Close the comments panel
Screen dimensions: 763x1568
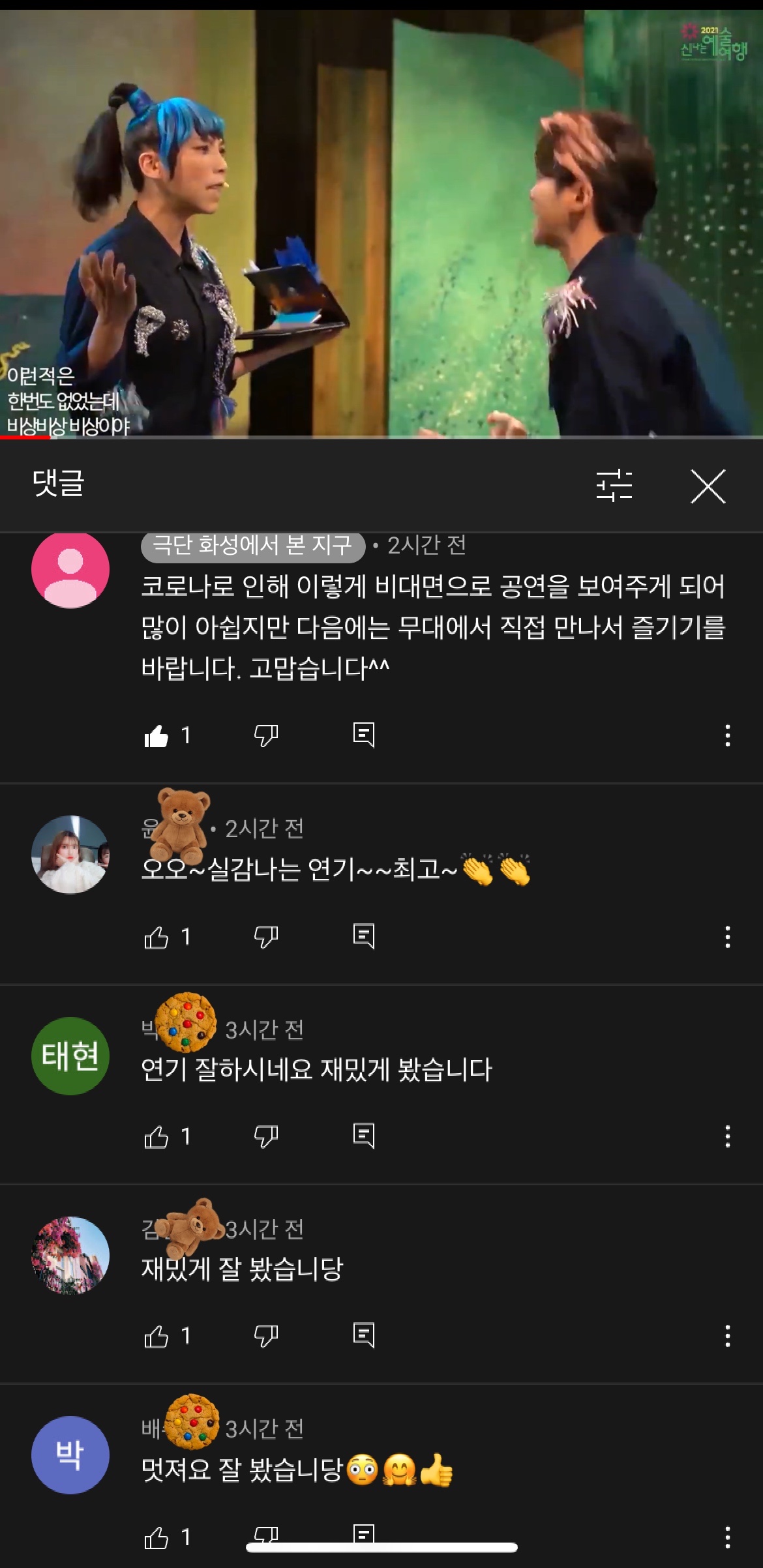[708, 486]
